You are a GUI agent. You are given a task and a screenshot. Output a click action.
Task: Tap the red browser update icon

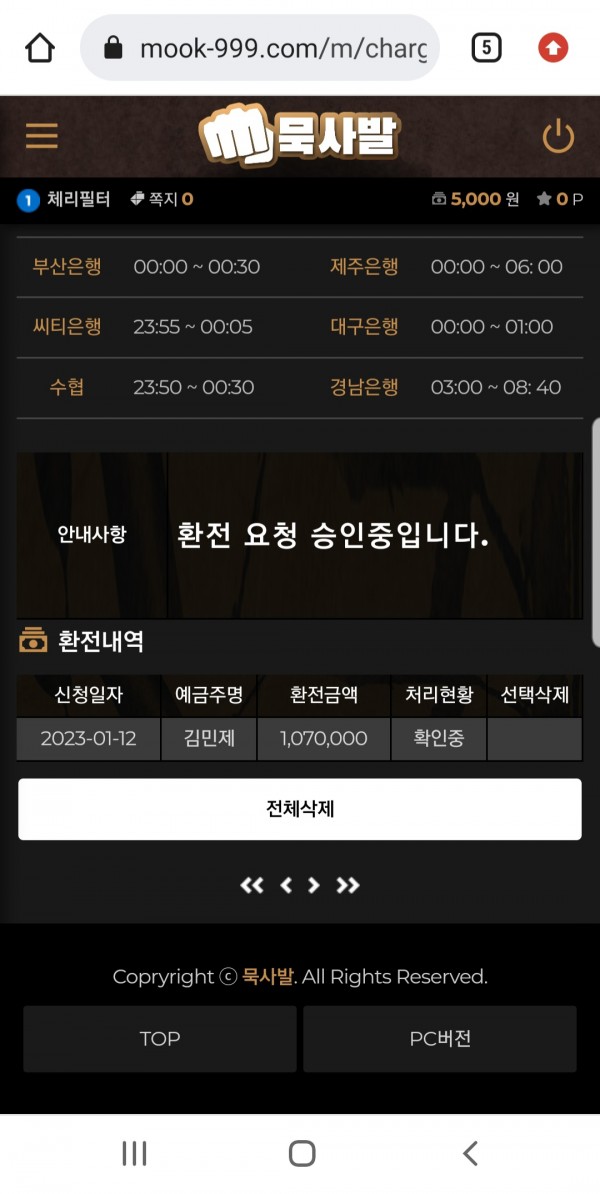pos(553,47)
